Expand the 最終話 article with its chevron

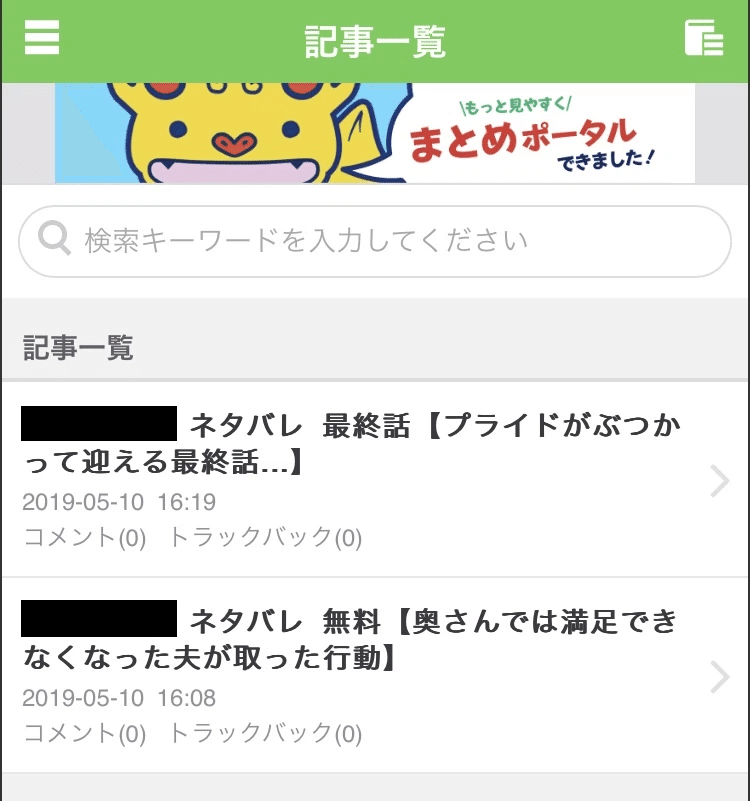pyautogui.click(x=718, y=482)
